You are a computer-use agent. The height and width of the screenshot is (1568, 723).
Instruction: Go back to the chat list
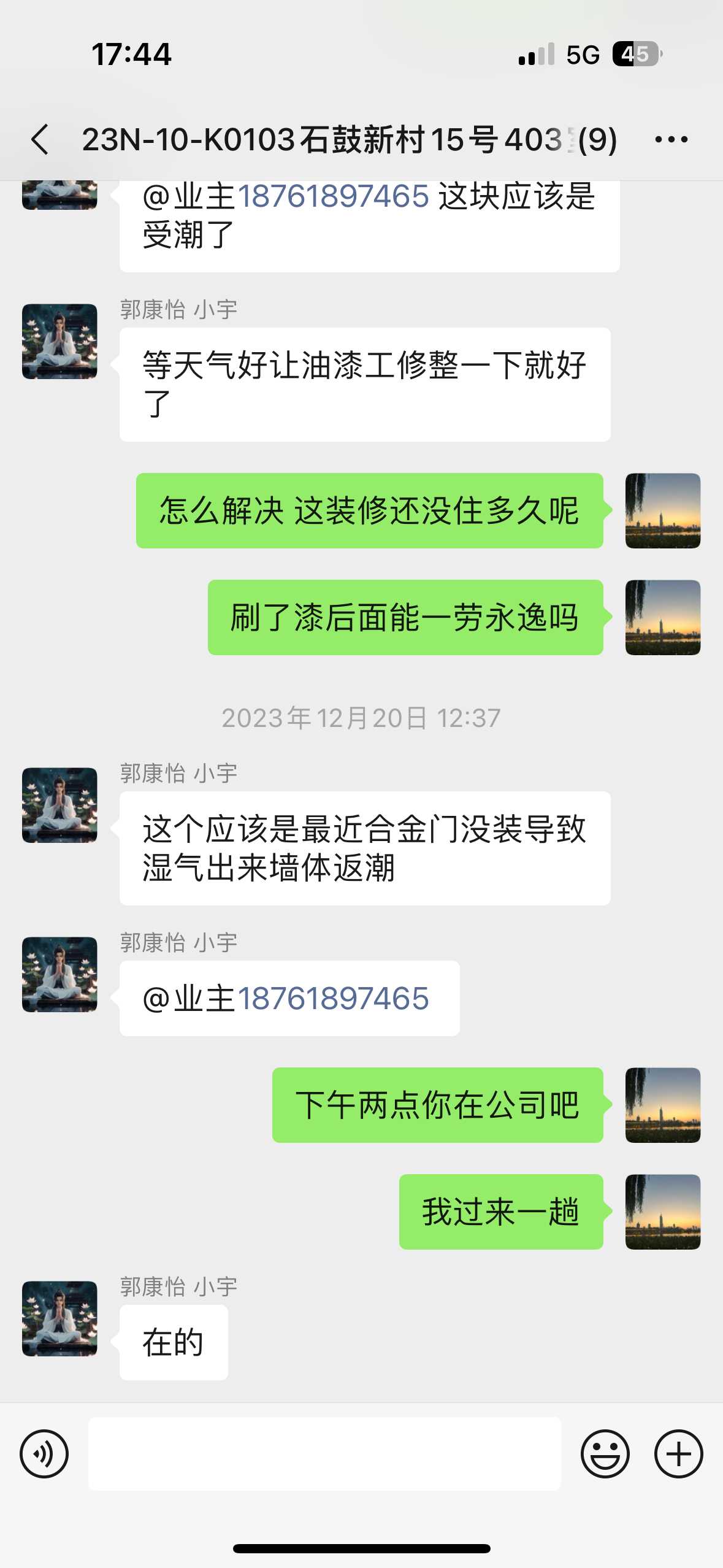pyautogui.click(x=40, y=139)
